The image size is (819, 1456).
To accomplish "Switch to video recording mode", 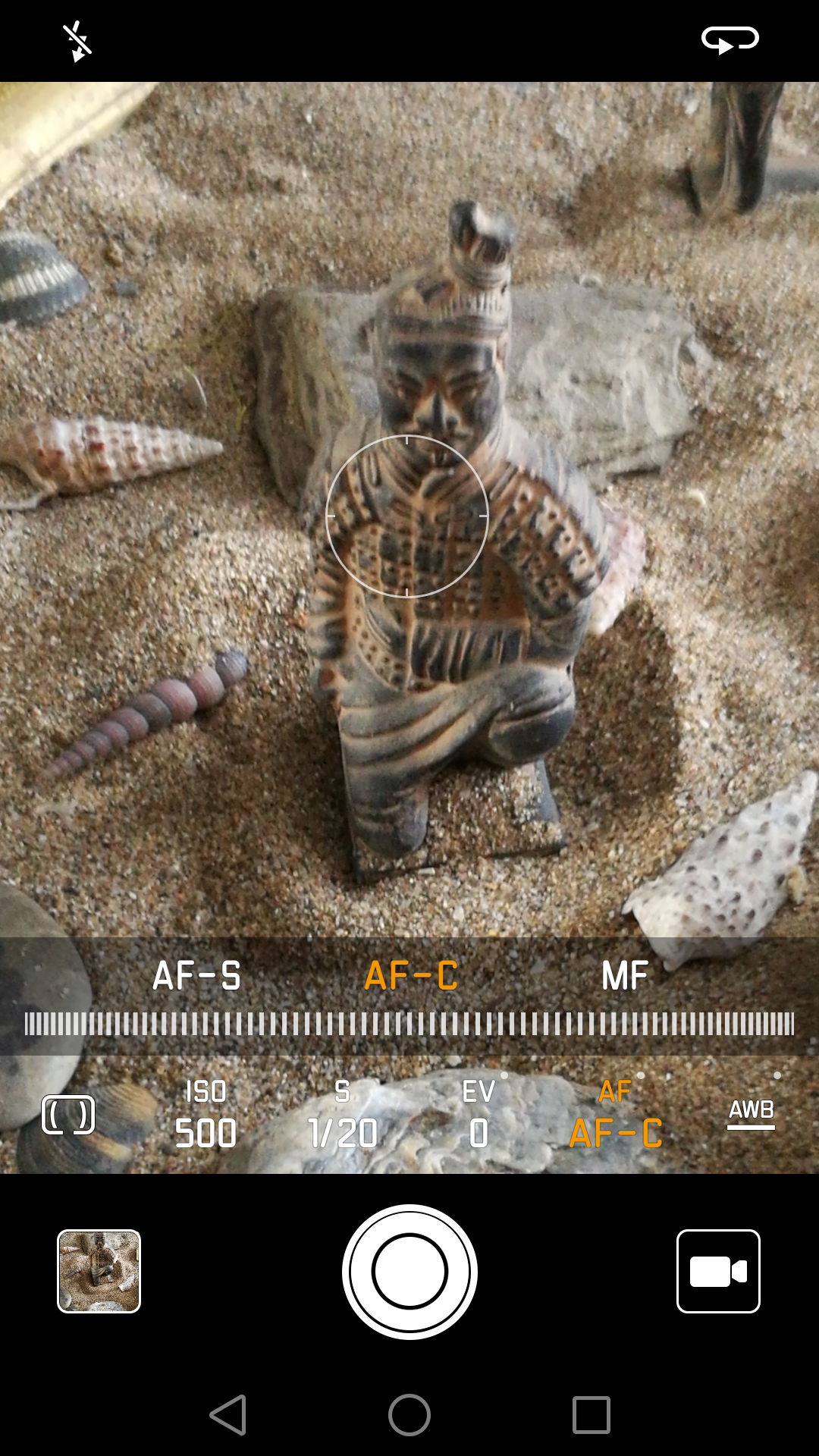I will [x=718, y=1271].
